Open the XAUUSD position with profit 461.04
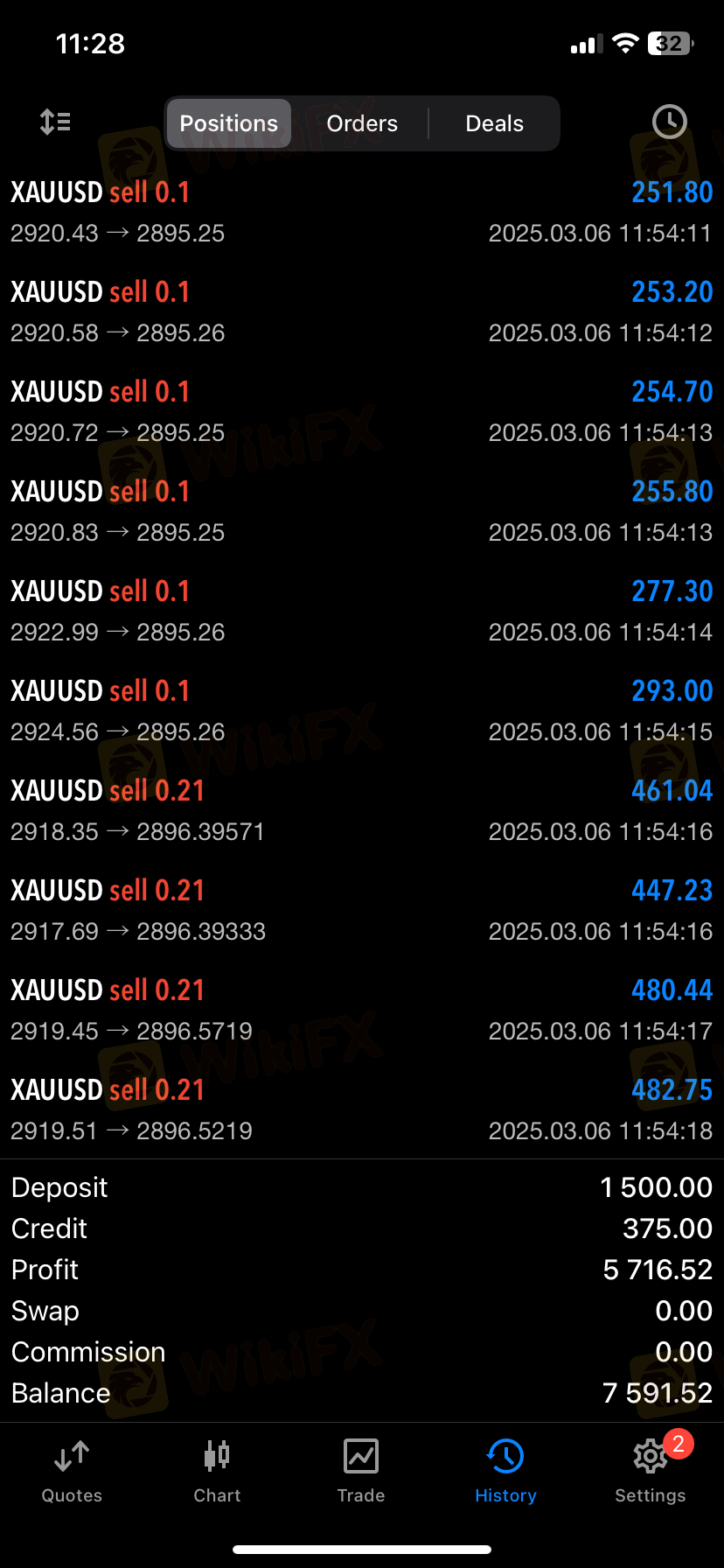The image size is (724, 1568). (x=362, y=811)
